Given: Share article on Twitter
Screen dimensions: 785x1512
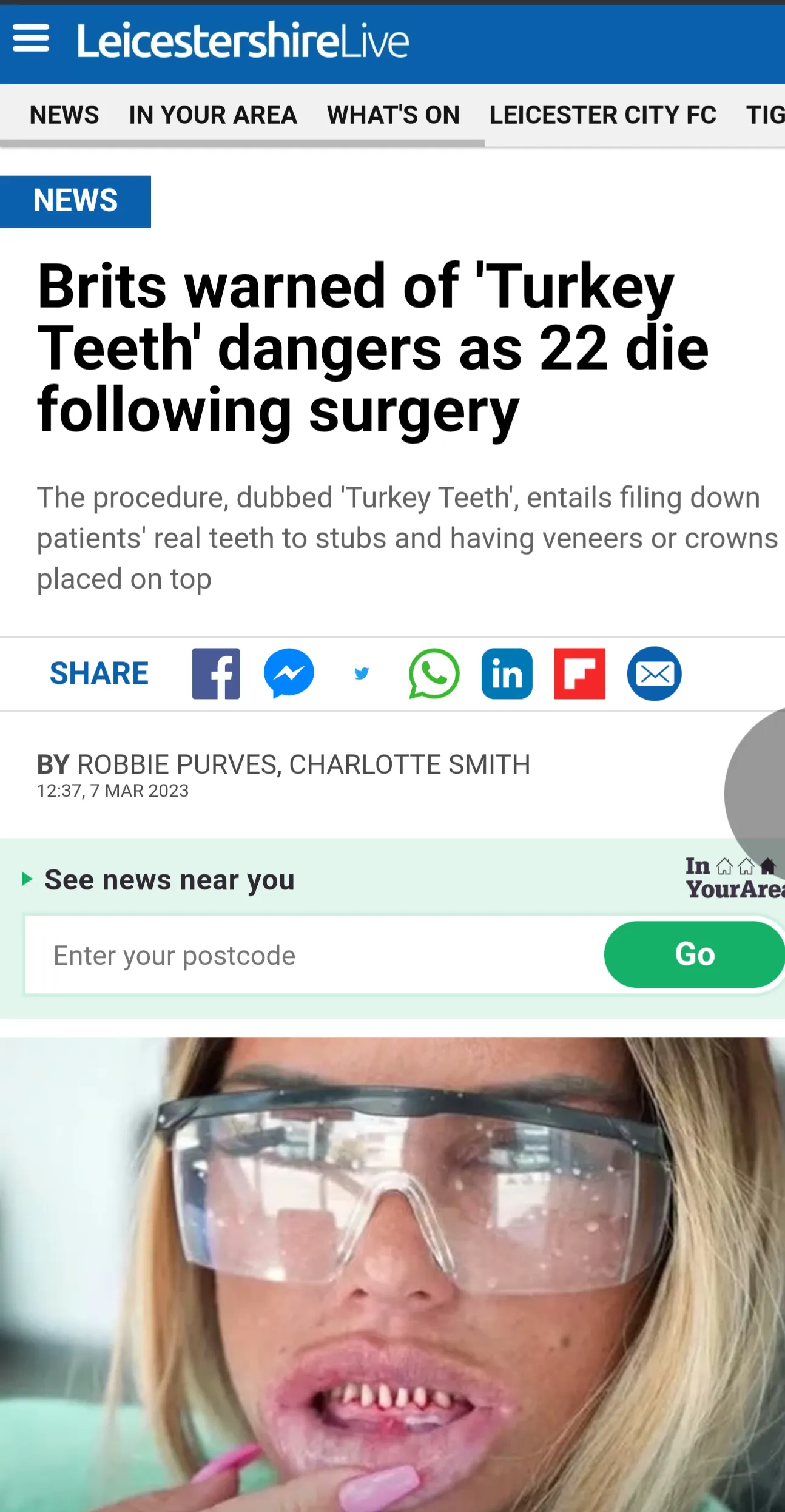Looking at the screenshot, I should tap(362, 673).
